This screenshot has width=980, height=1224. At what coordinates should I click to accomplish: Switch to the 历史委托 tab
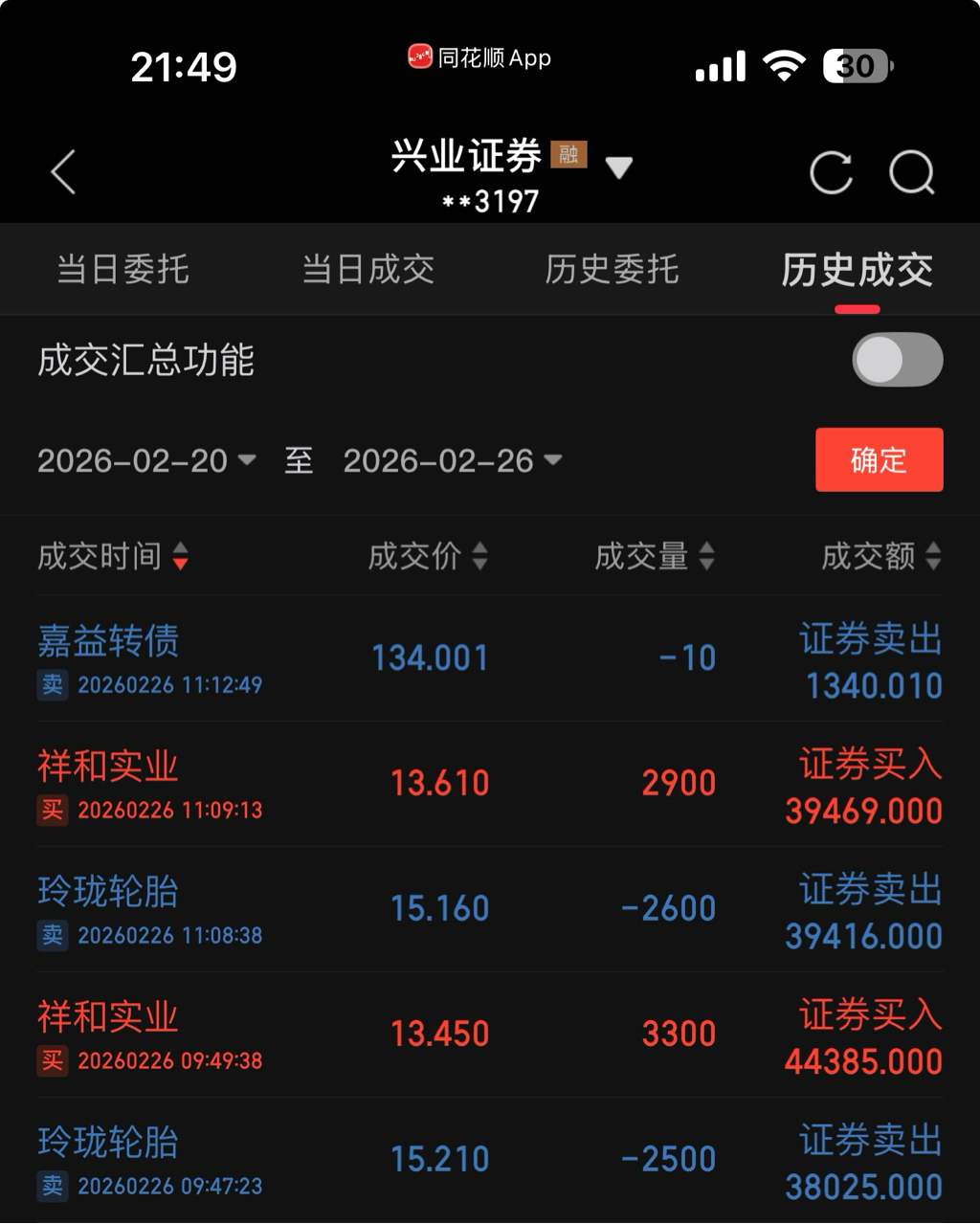coord(612,270)
